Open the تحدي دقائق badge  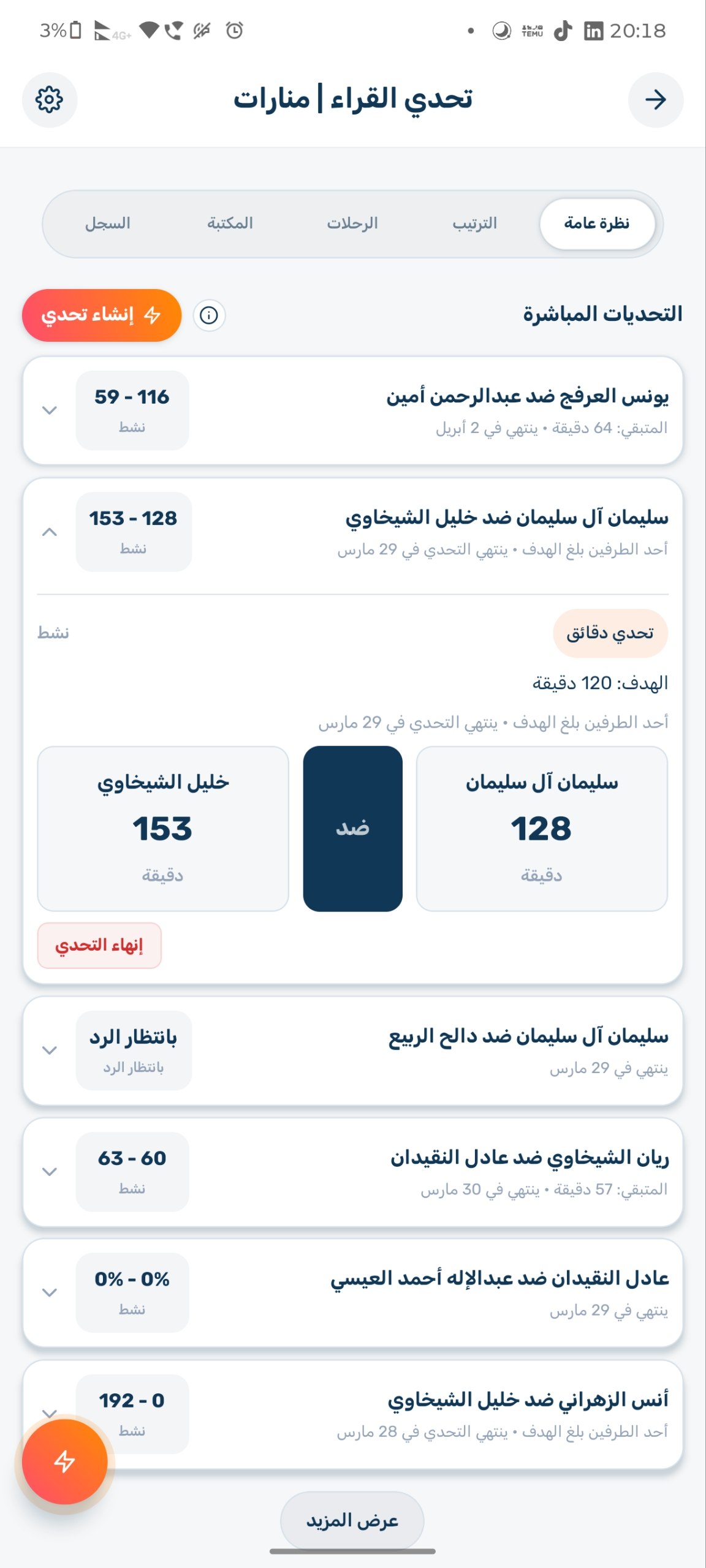[612, 633]
